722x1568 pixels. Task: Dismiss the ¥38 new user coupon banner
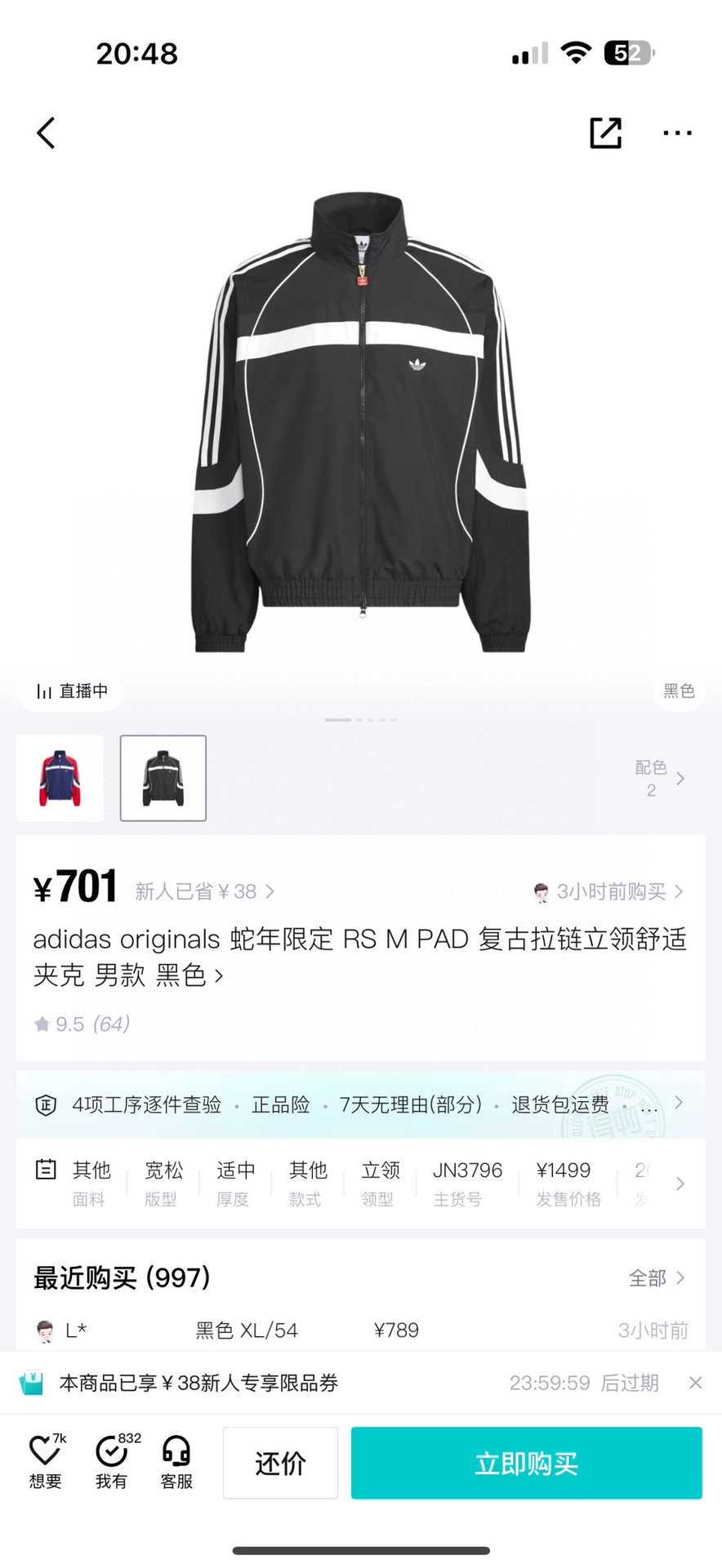pos(695,1383)
